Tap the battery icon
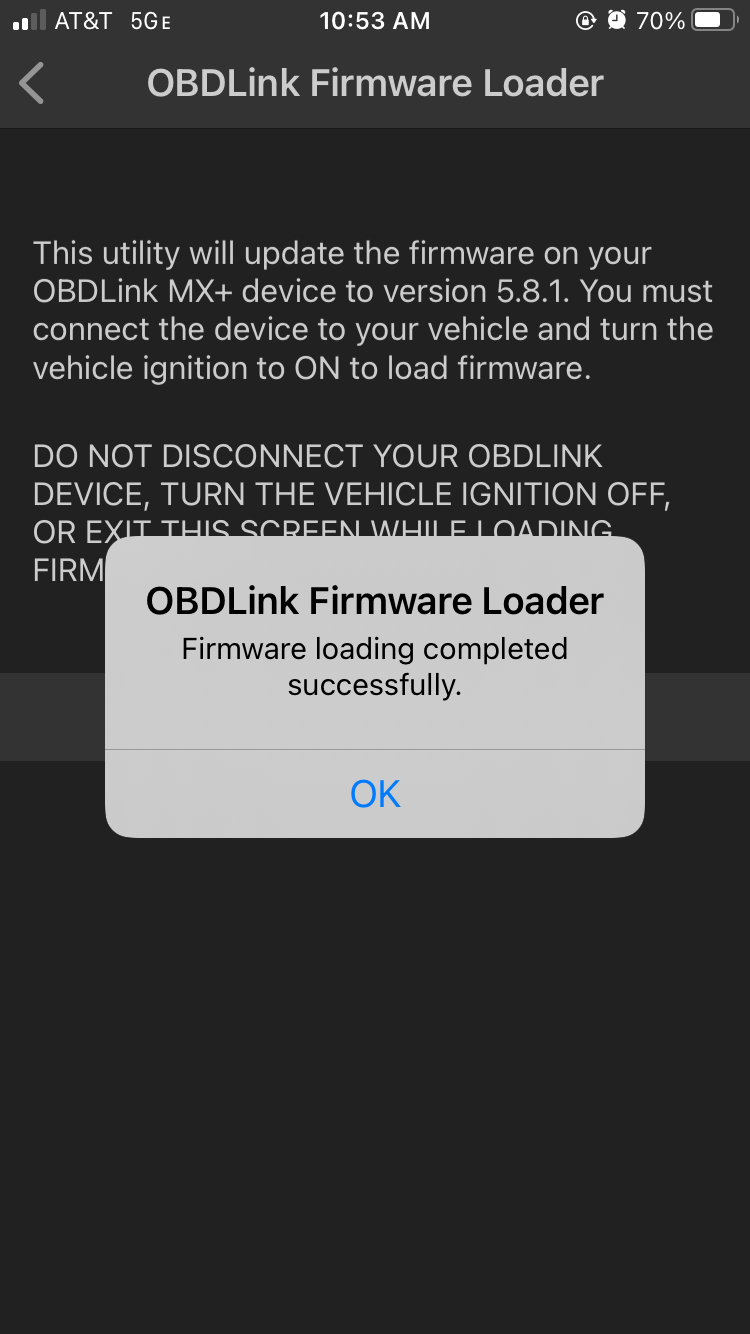 (x=712, y=19)
